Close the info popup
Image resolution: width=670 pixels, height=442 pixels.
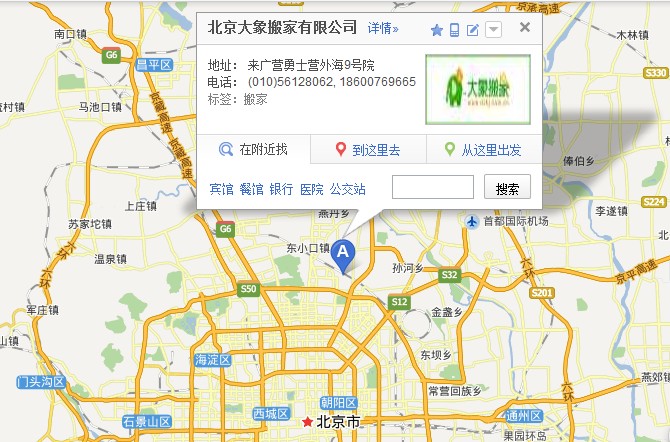524,28
